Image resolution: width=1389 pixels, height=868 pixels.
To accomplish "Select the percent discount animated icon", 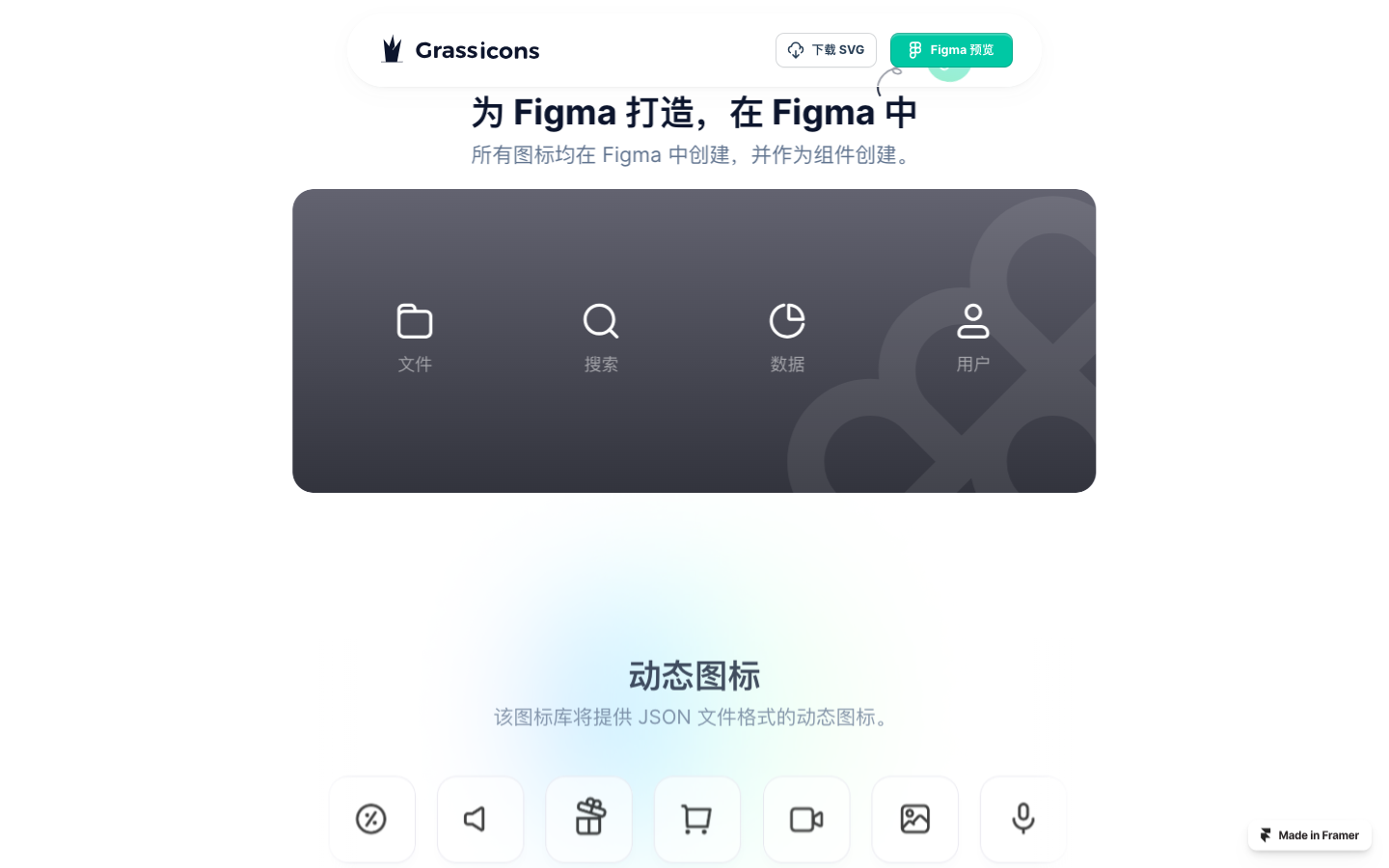I will [x=371, y=819].
